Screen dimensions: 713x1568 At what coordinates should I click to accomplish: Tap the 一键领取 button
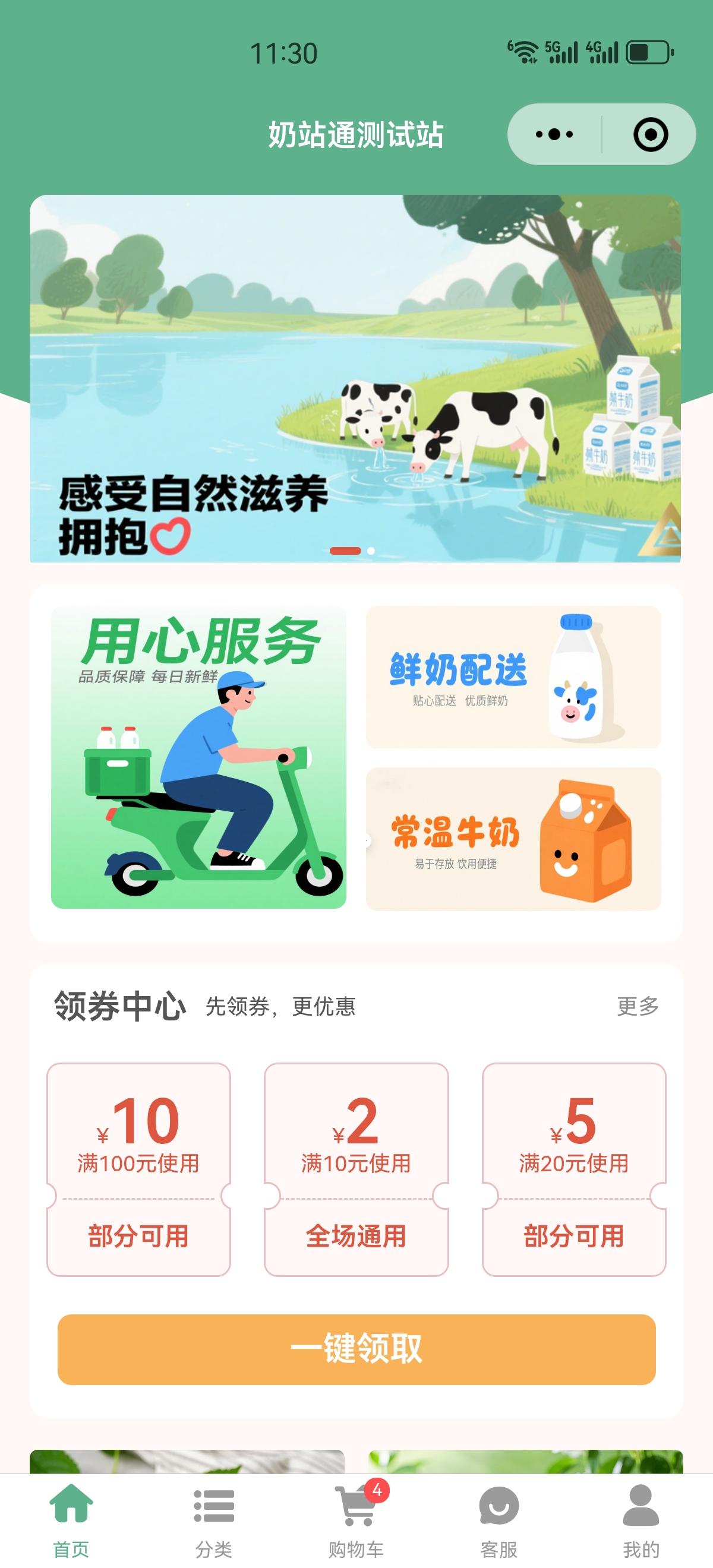pyautogui.click(x=356, y=1349)
